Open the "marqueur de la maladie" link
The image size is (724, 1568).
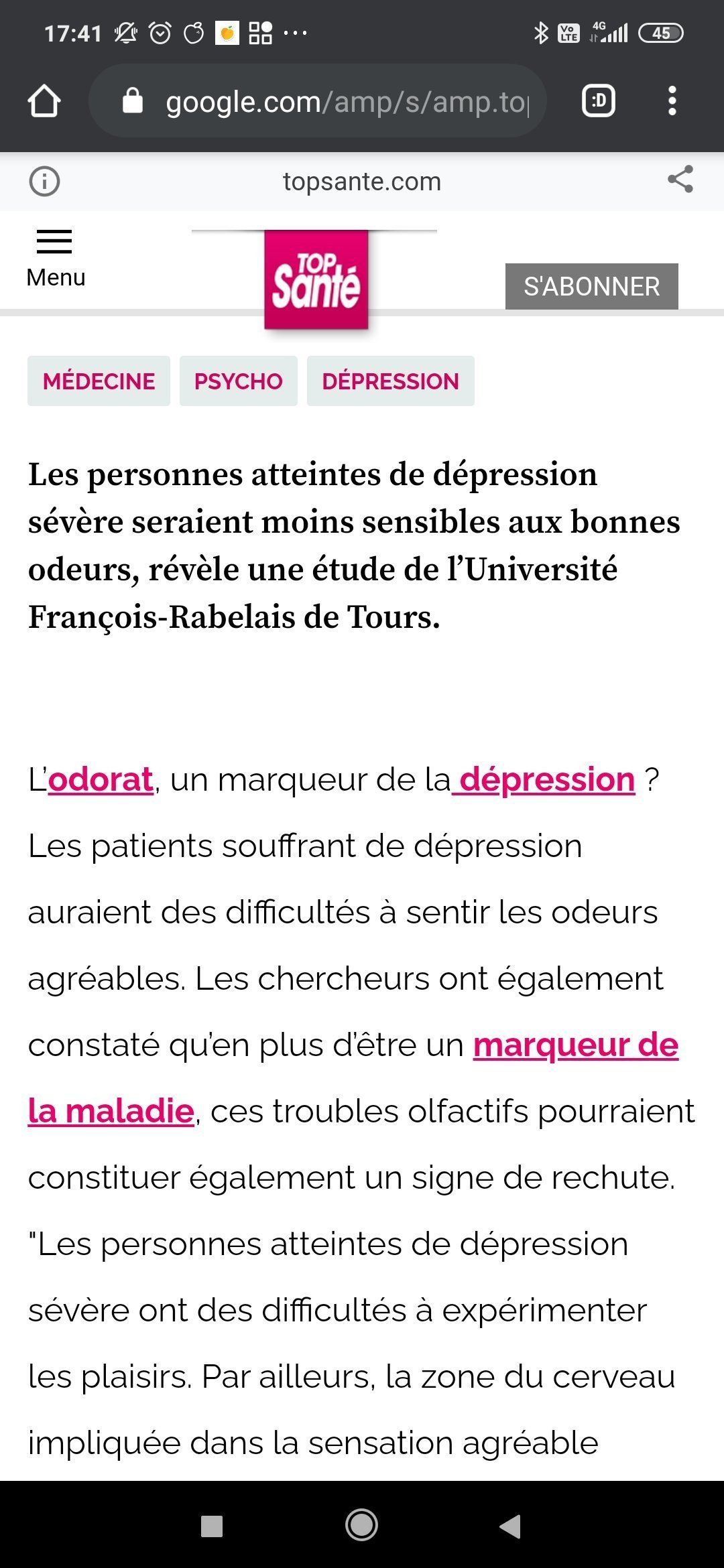point(575,1045)
